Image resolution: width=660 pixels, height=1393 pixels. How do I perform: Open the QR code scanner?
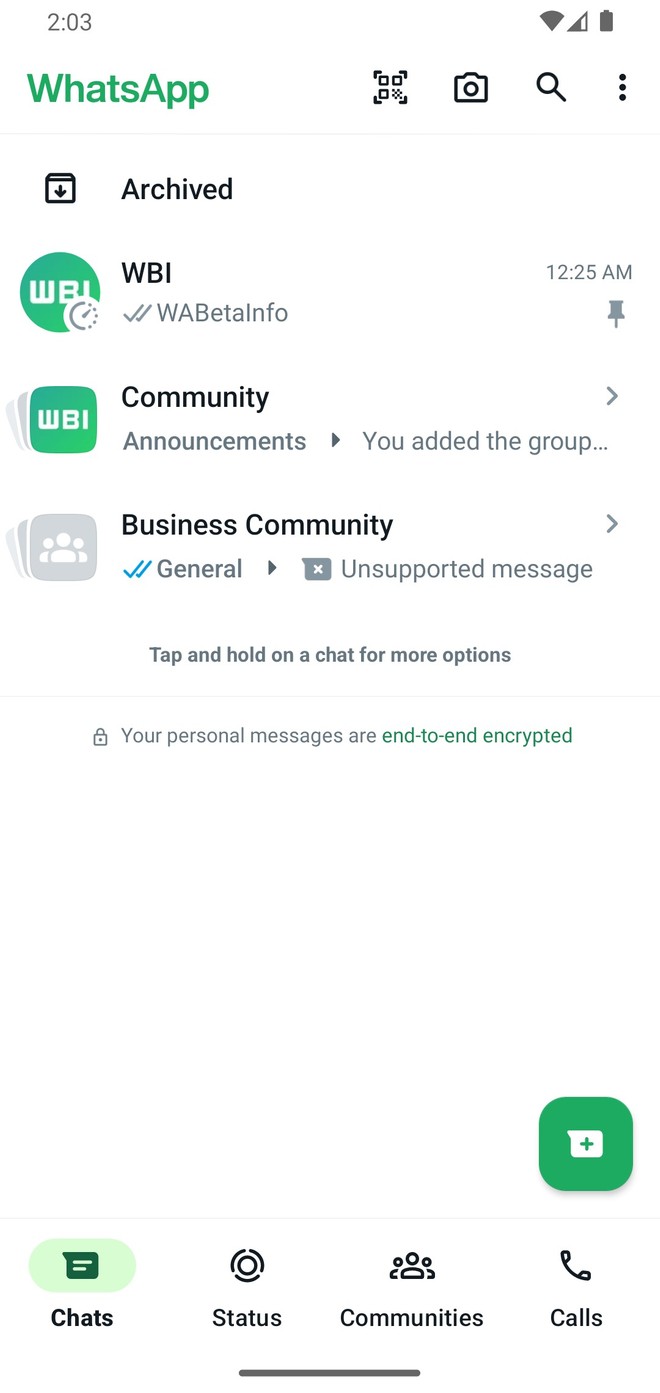(390, 88)
